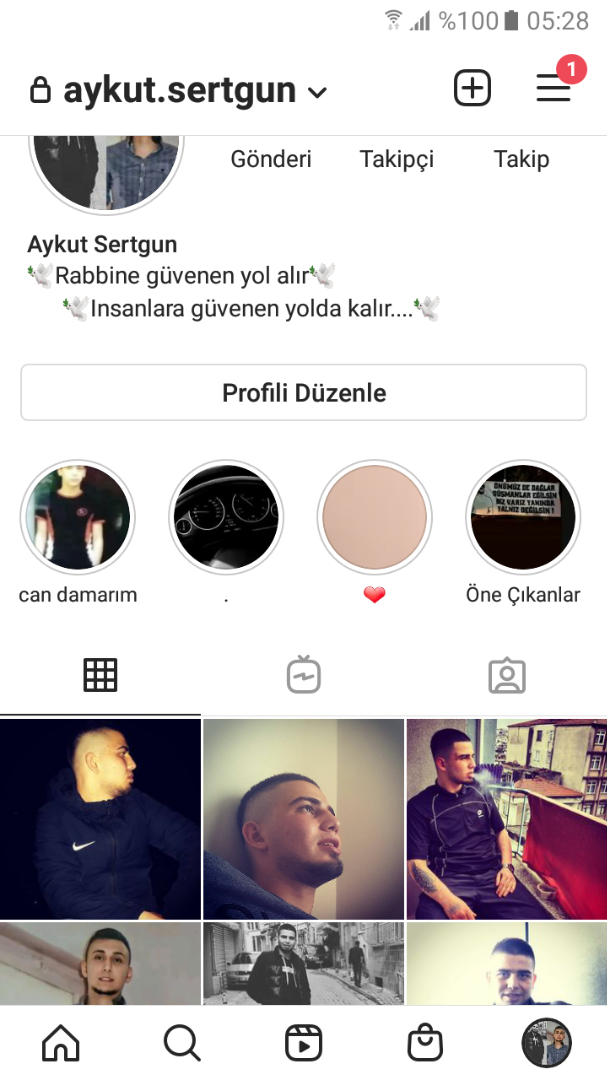View the car dashboard story highlight
Viewport: 607px width, 1080px height.
[226, 517]
